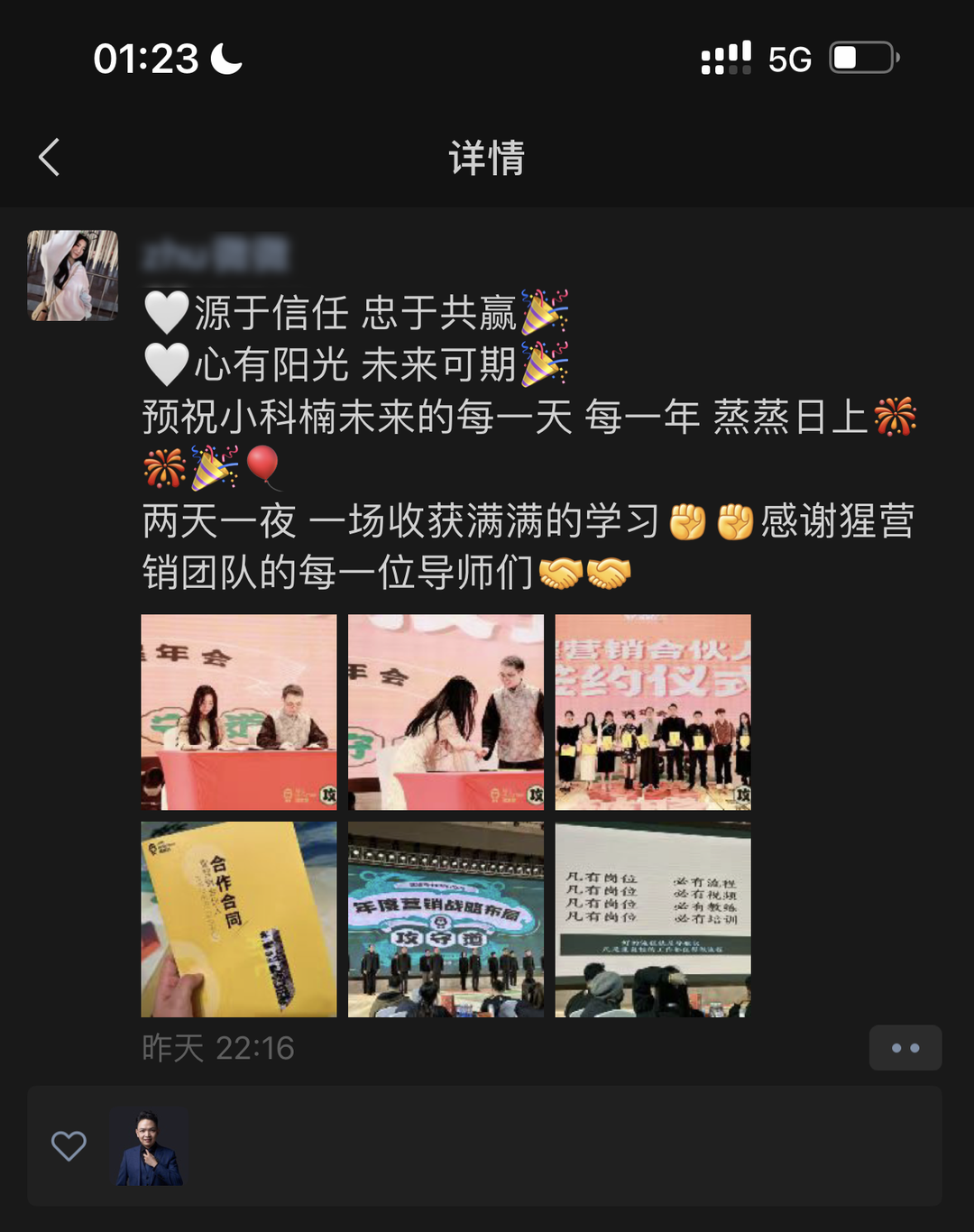Open the first photo of two people signing

pos(239,712)
